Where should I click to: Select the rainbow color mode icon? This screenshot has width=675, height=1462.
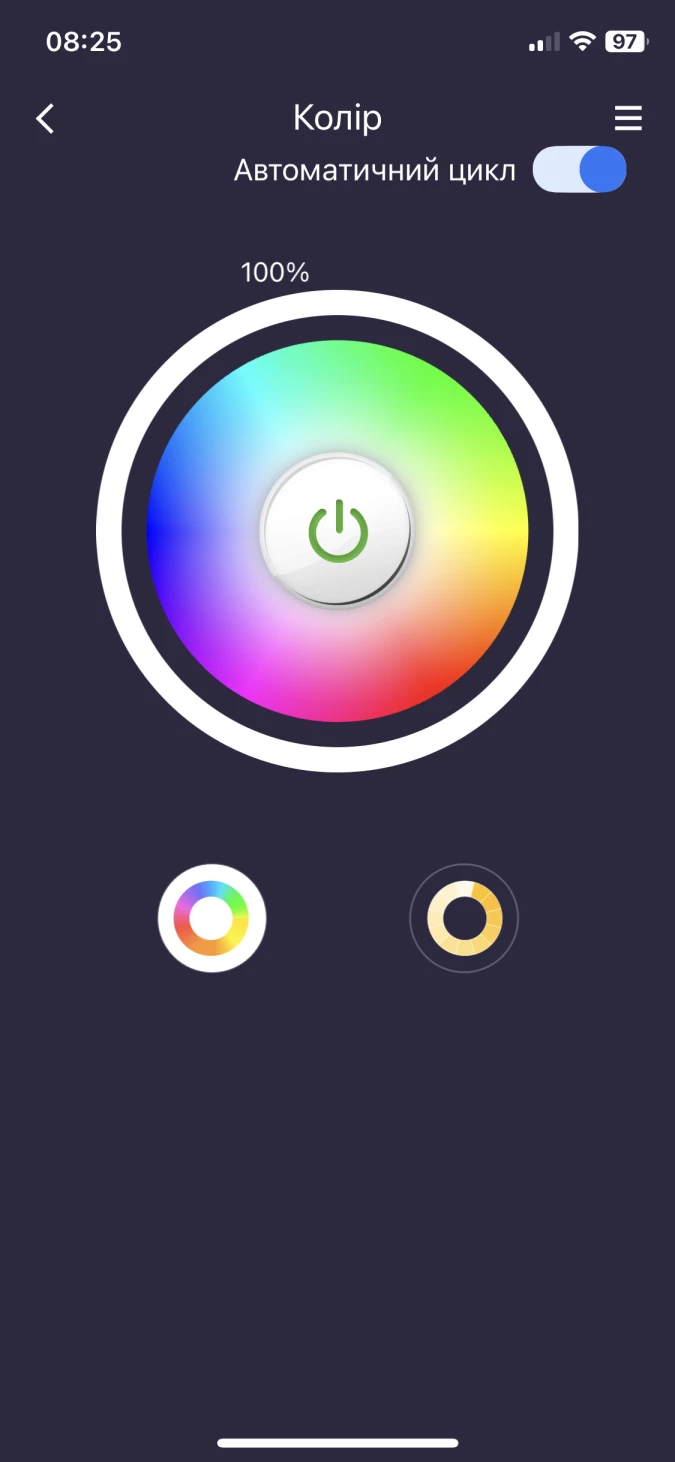coord(212,918)
